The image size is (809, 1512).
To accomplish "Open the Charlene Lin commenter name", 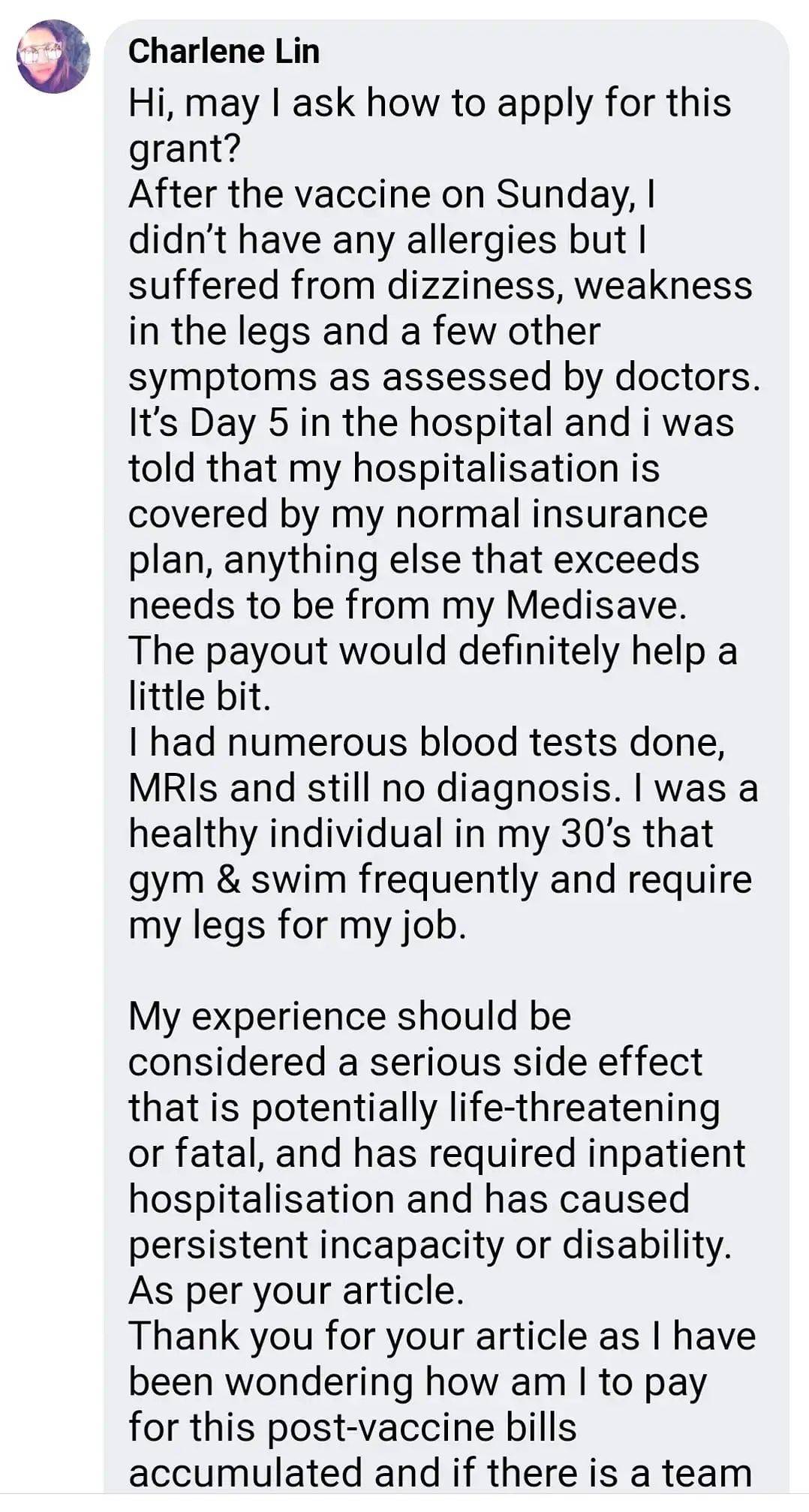I will 224,52.
